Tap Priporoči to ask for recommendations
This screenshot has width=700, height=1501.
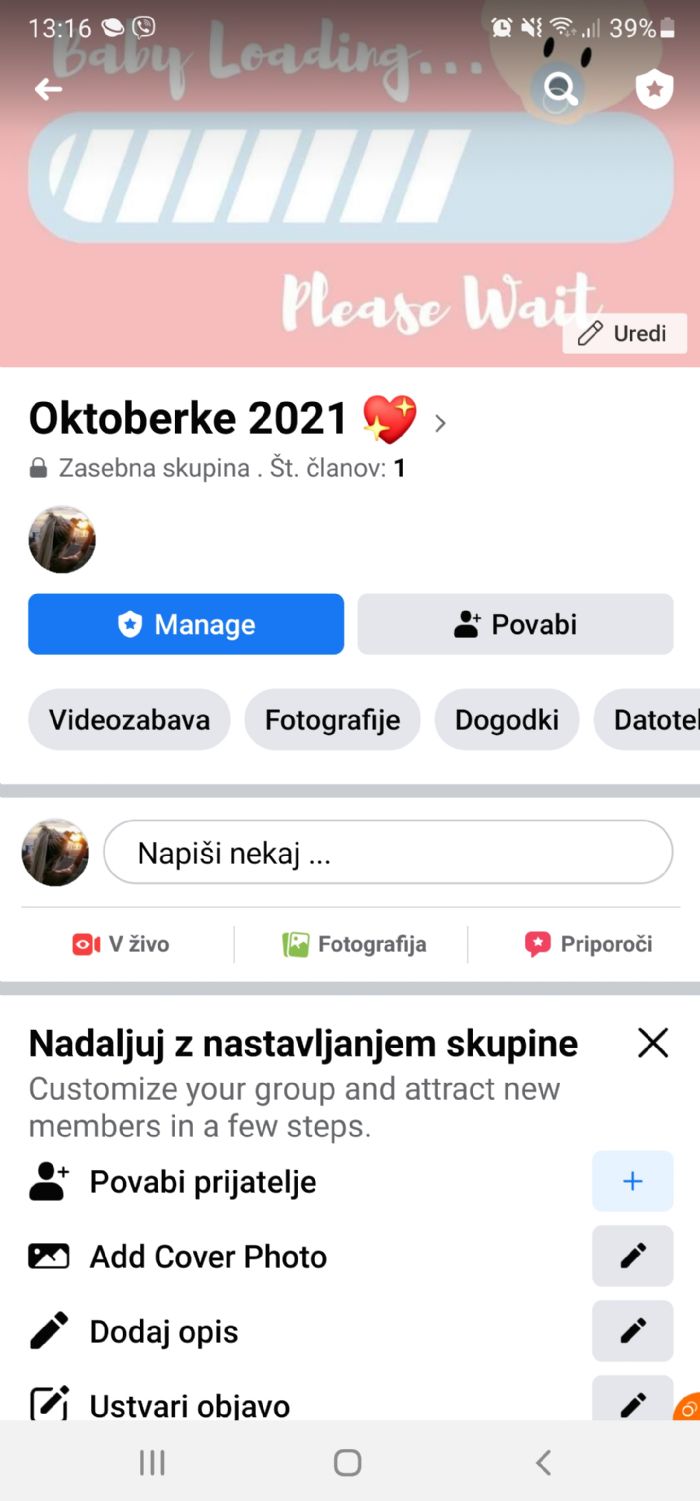pyautogui.click(x=589, y=944)
